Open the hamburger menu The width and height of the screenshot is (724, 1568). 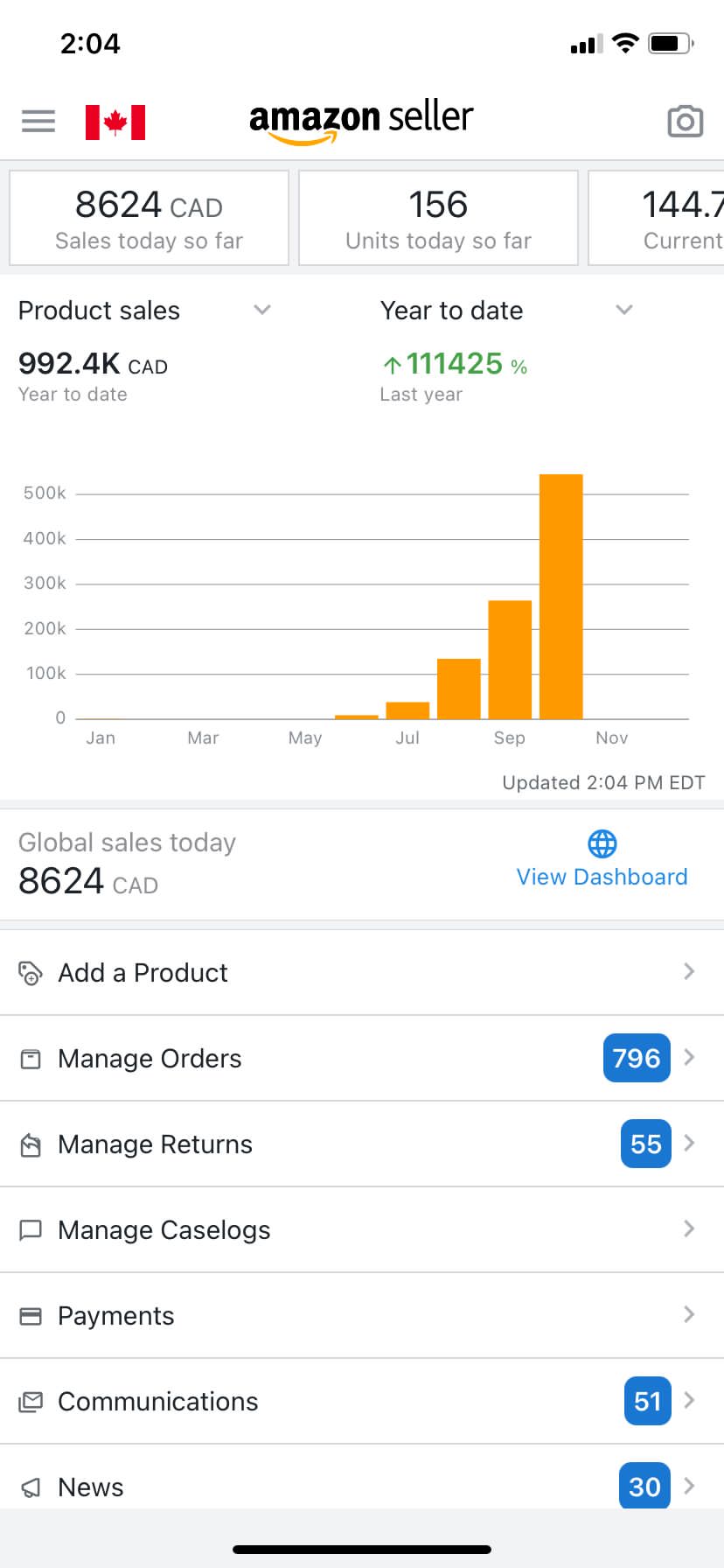pos(38,121)
